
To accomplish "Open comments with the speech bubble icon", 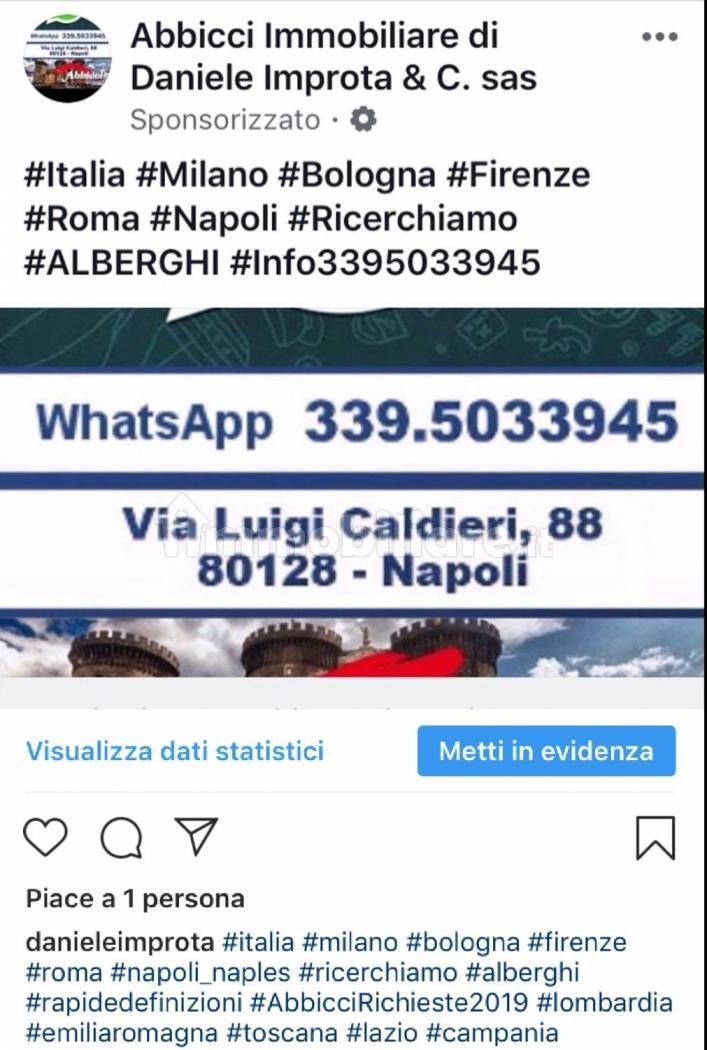I will [x=121, y=839].
